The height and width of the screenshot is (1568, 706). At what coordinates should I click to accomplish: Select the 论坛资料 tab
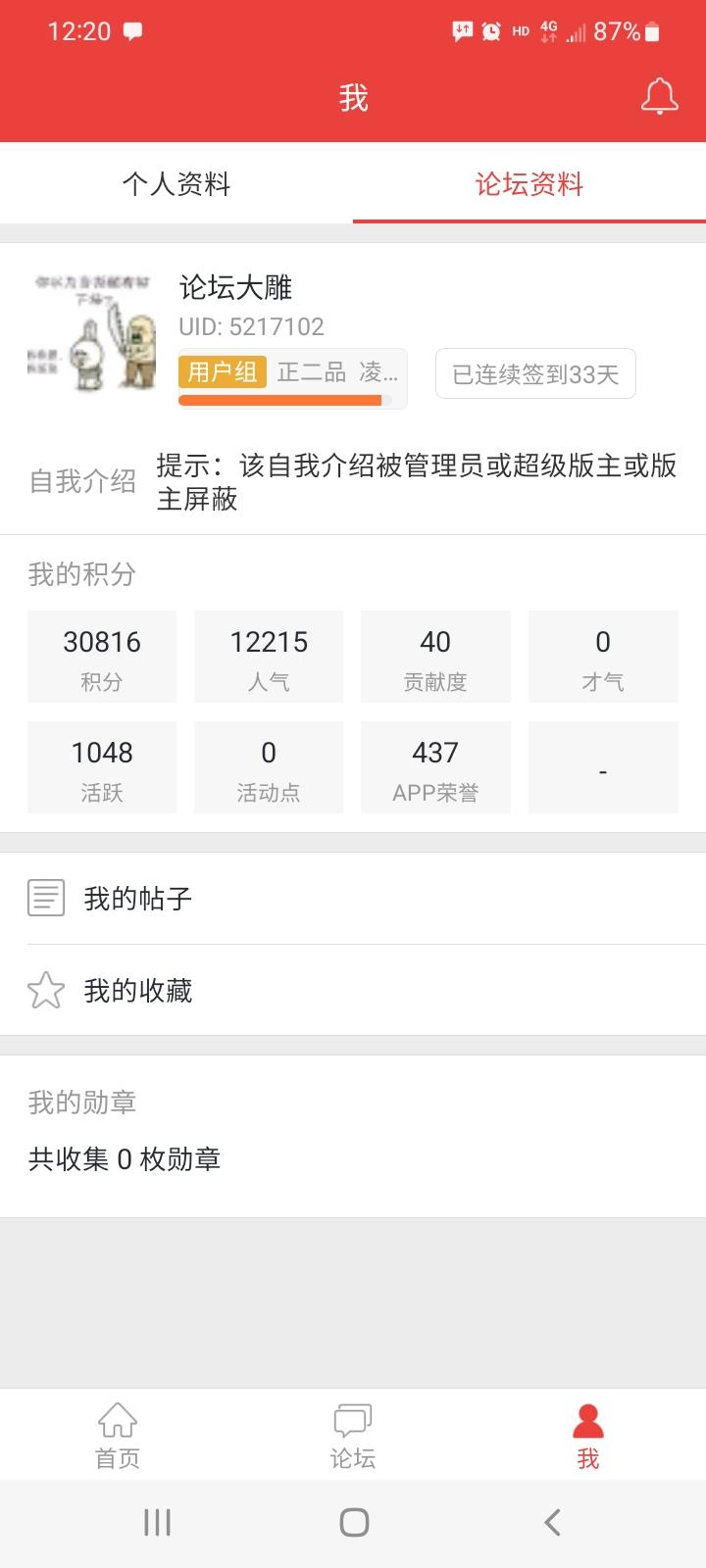tap(529, 183)
